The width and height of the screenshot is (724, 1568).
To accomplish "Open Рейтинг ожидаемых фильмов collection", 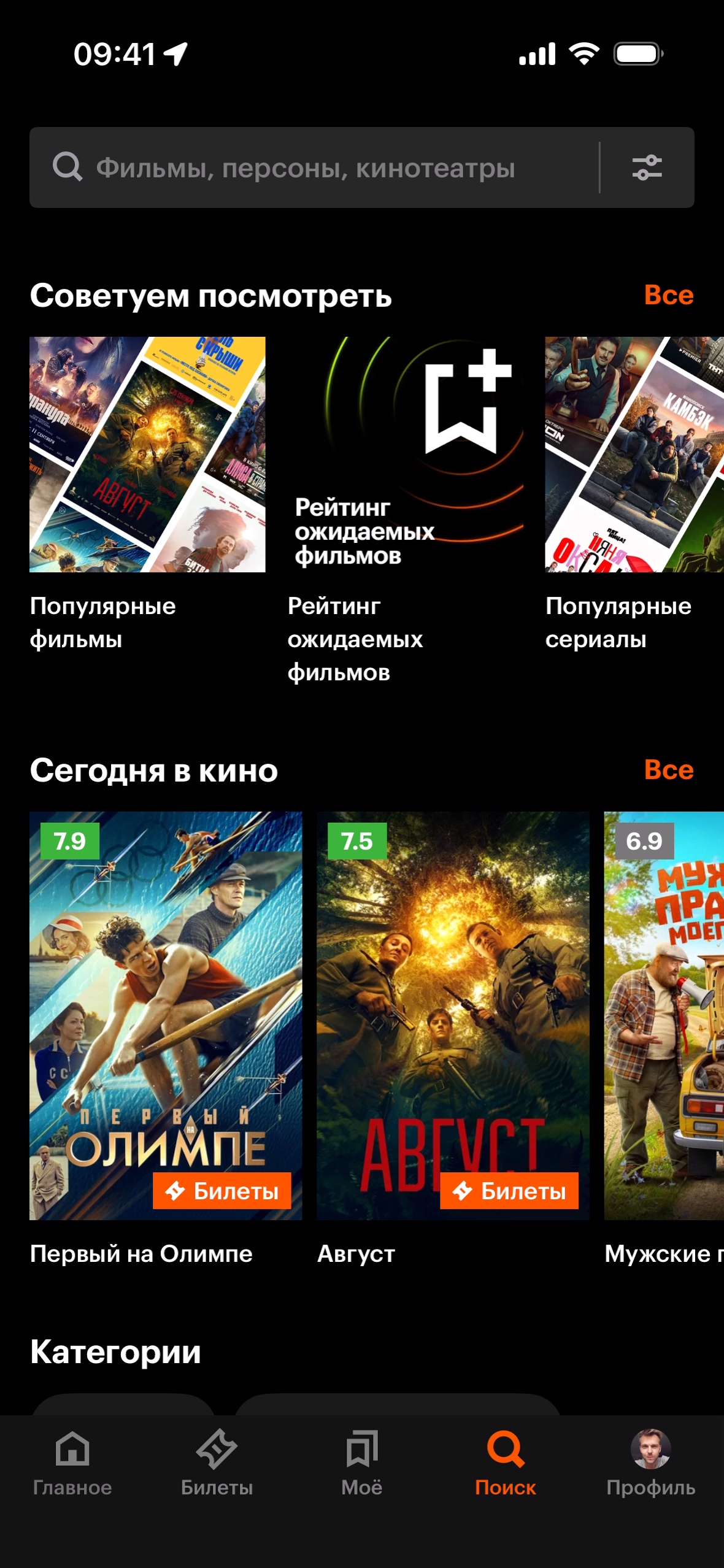I will 405,454.
